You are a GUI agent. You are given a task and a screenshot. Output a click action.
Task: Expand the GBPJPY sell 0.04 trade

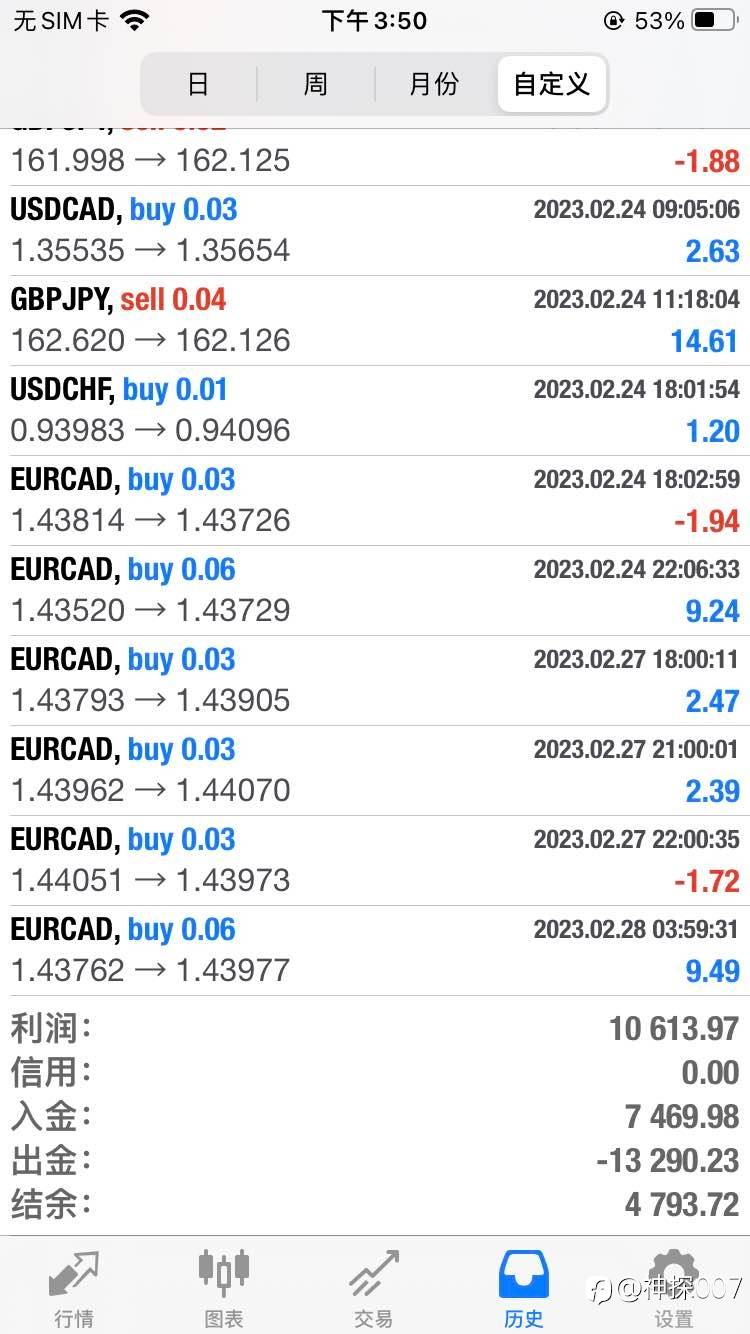(375, 321)
